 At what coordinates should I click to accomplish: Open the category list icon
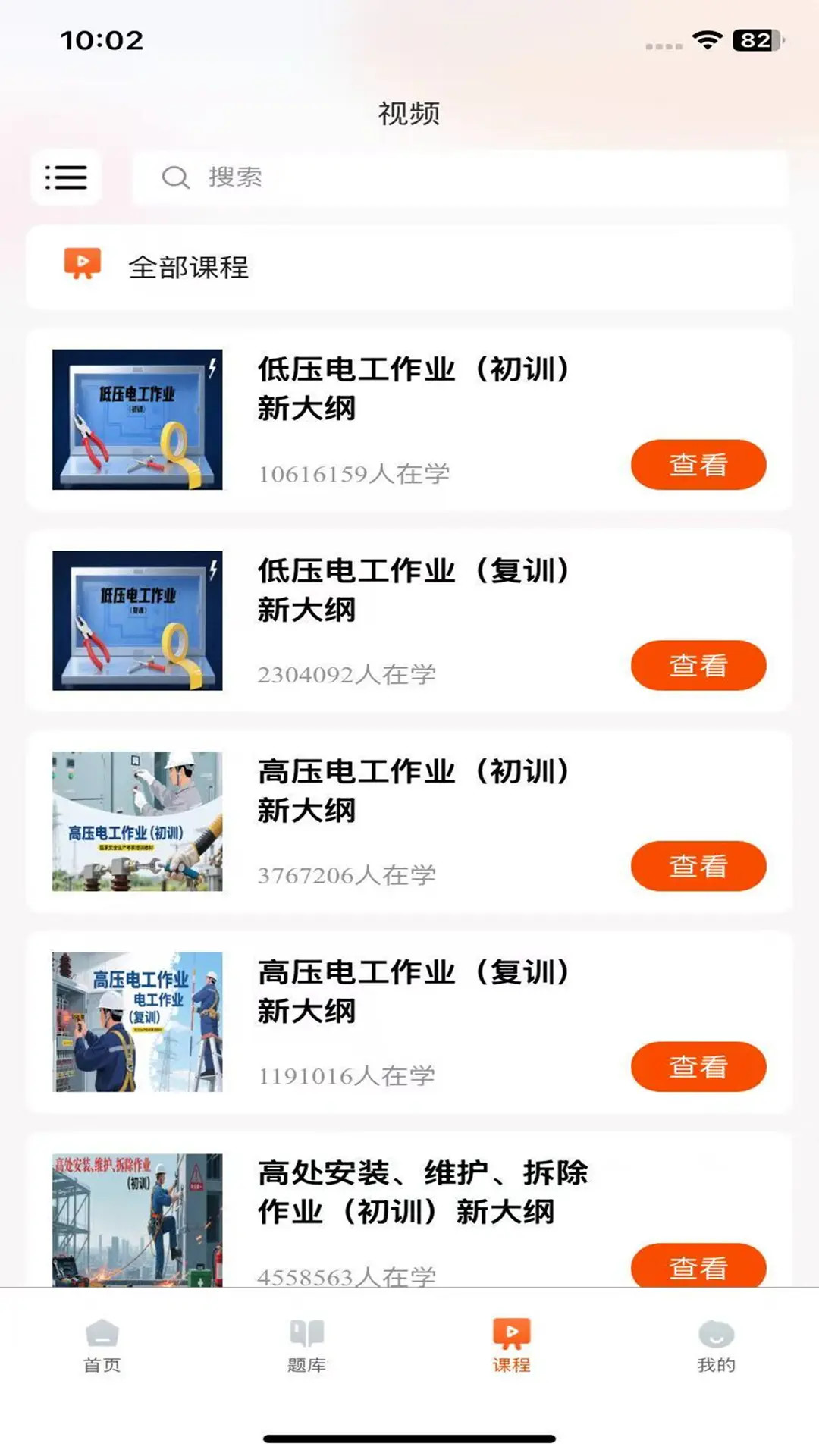tap(67, 177)
